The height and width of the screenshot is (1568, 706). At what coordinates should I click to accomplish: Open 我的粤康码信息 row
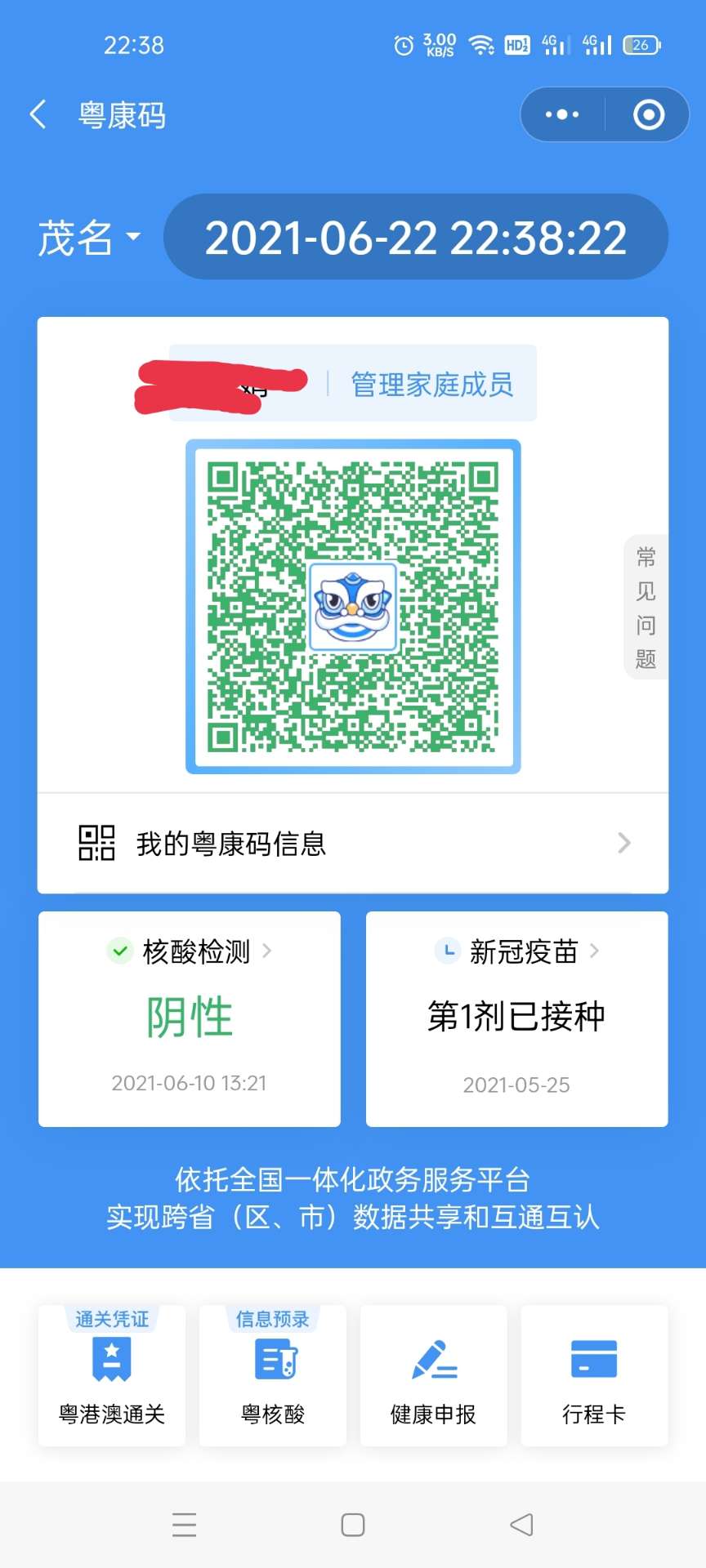353,844
